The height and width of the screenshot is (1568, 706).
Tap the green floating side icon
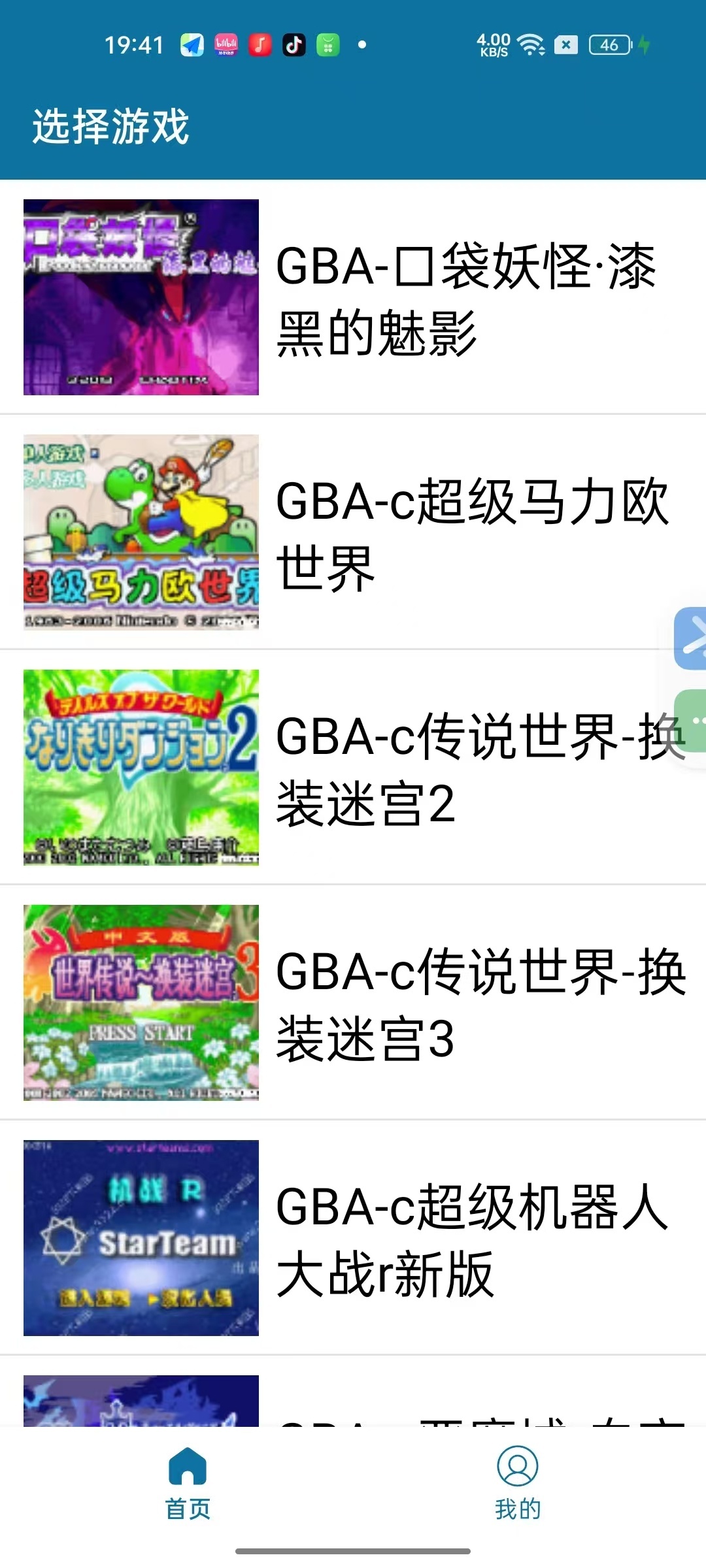pyautogui.click(x=693, y=721)
